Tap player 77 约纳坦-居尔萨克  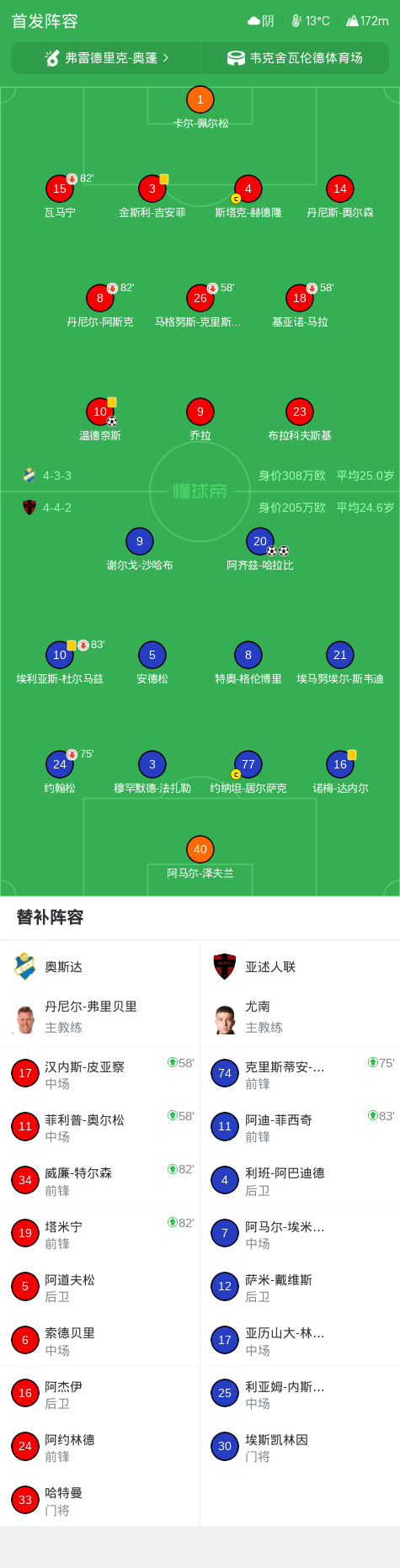248,773
